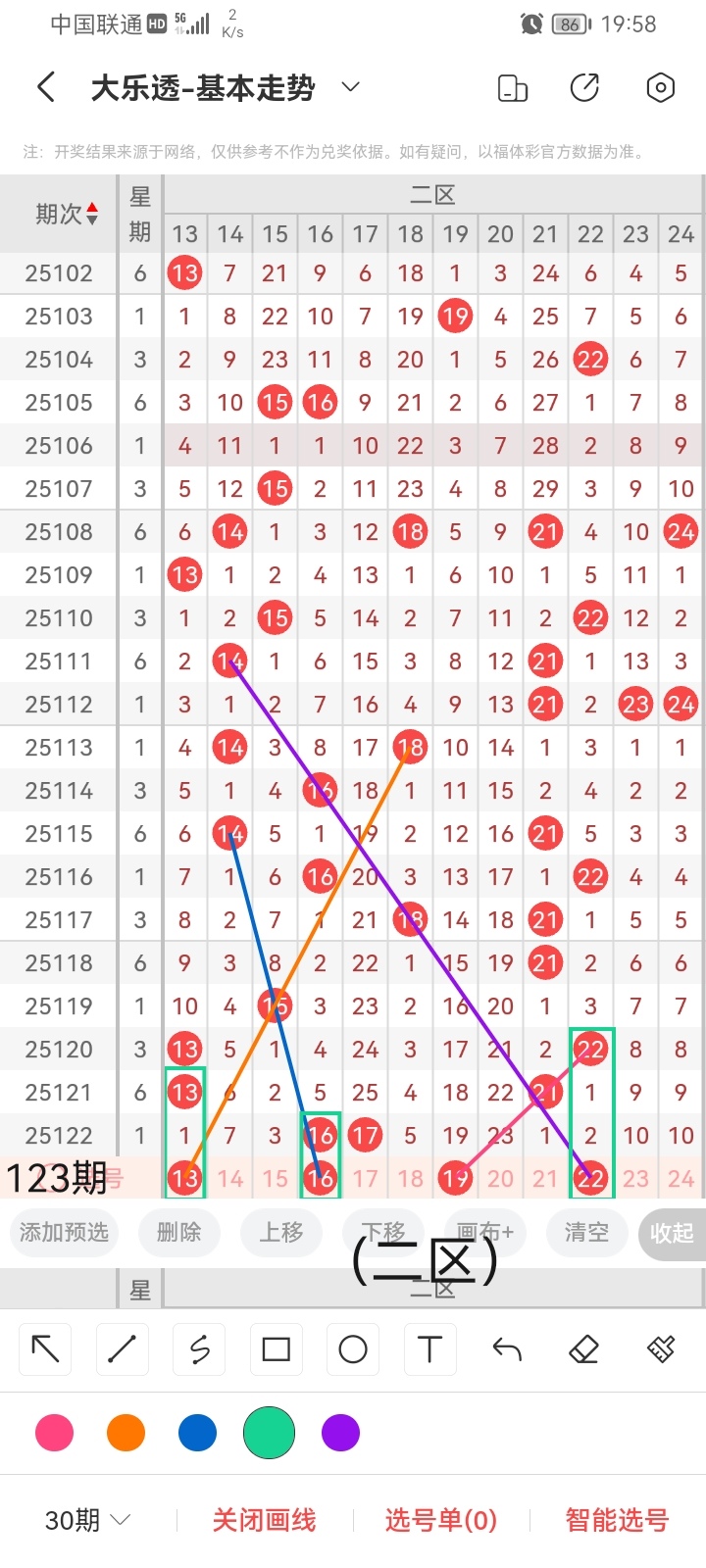Select the straight line drawing tool
The height and width of the screenshot is (1568, 706).
(123, 1349)
